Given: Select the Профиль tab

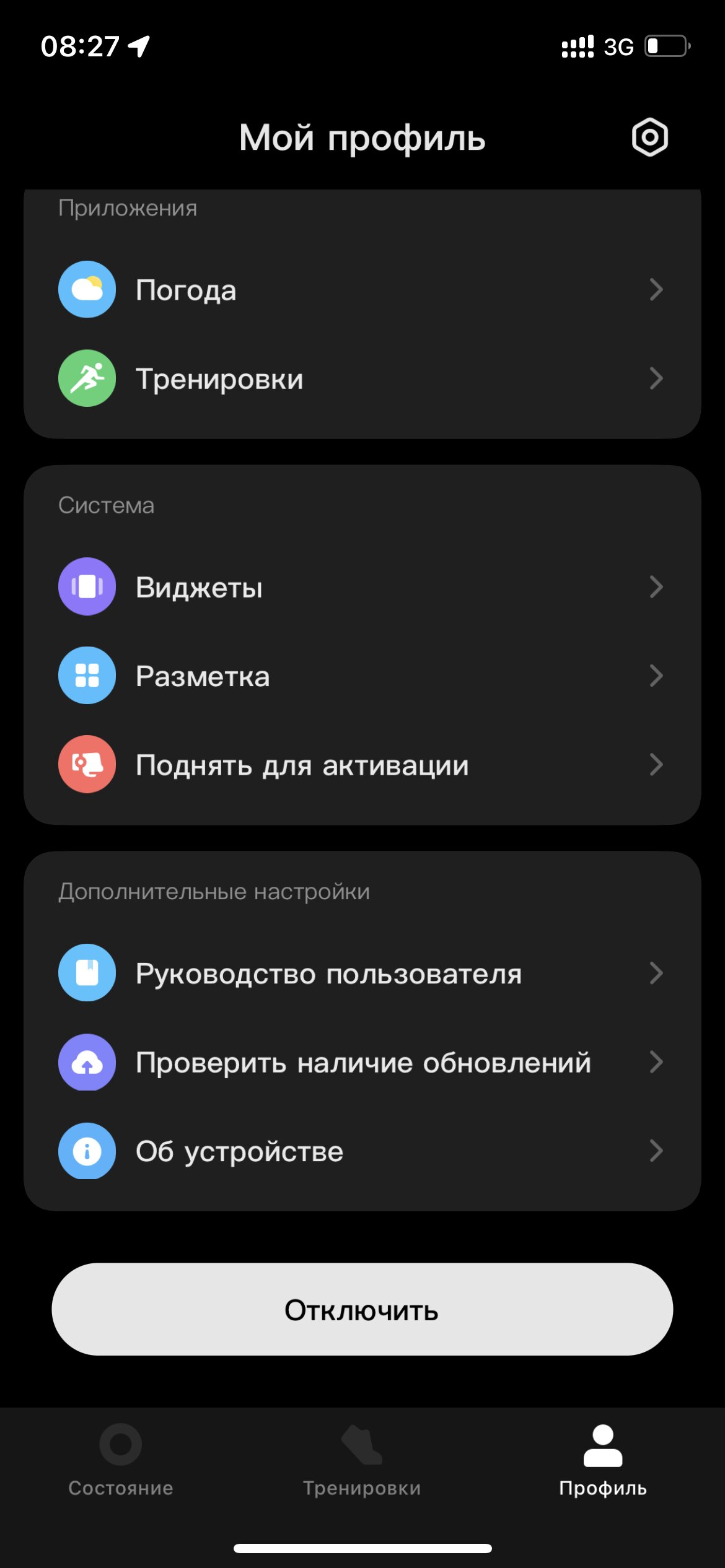Looking at the screenshot, I should (603, 1460).
